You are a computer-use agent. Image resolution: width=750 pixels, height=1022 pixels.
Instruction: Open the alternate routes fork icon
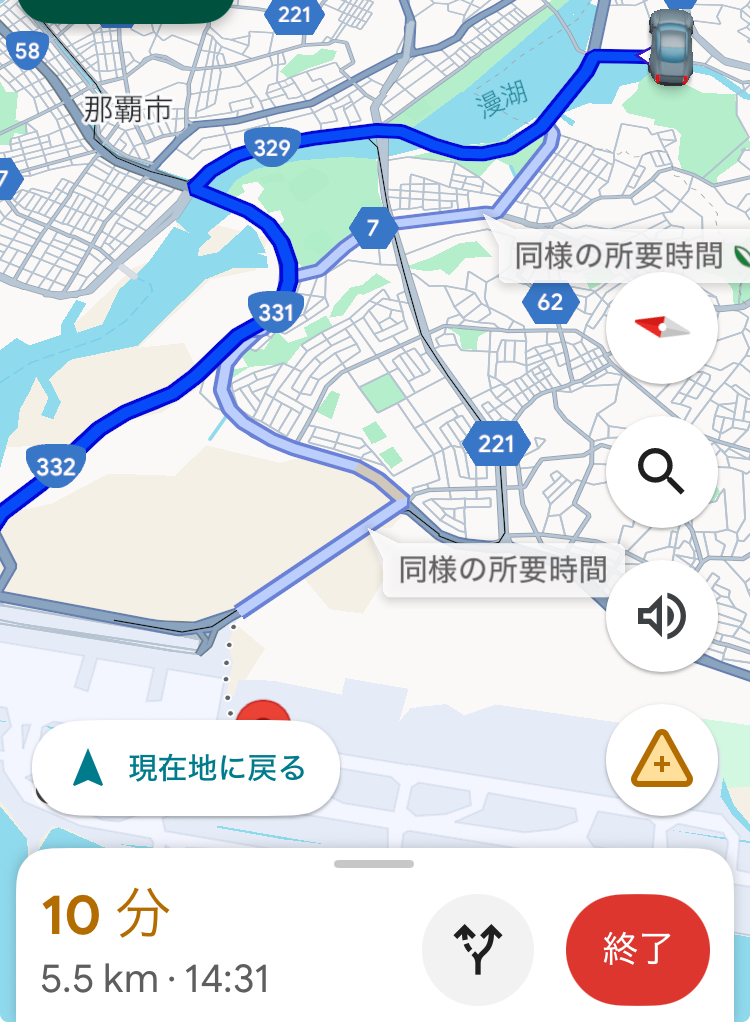[478, 948]
